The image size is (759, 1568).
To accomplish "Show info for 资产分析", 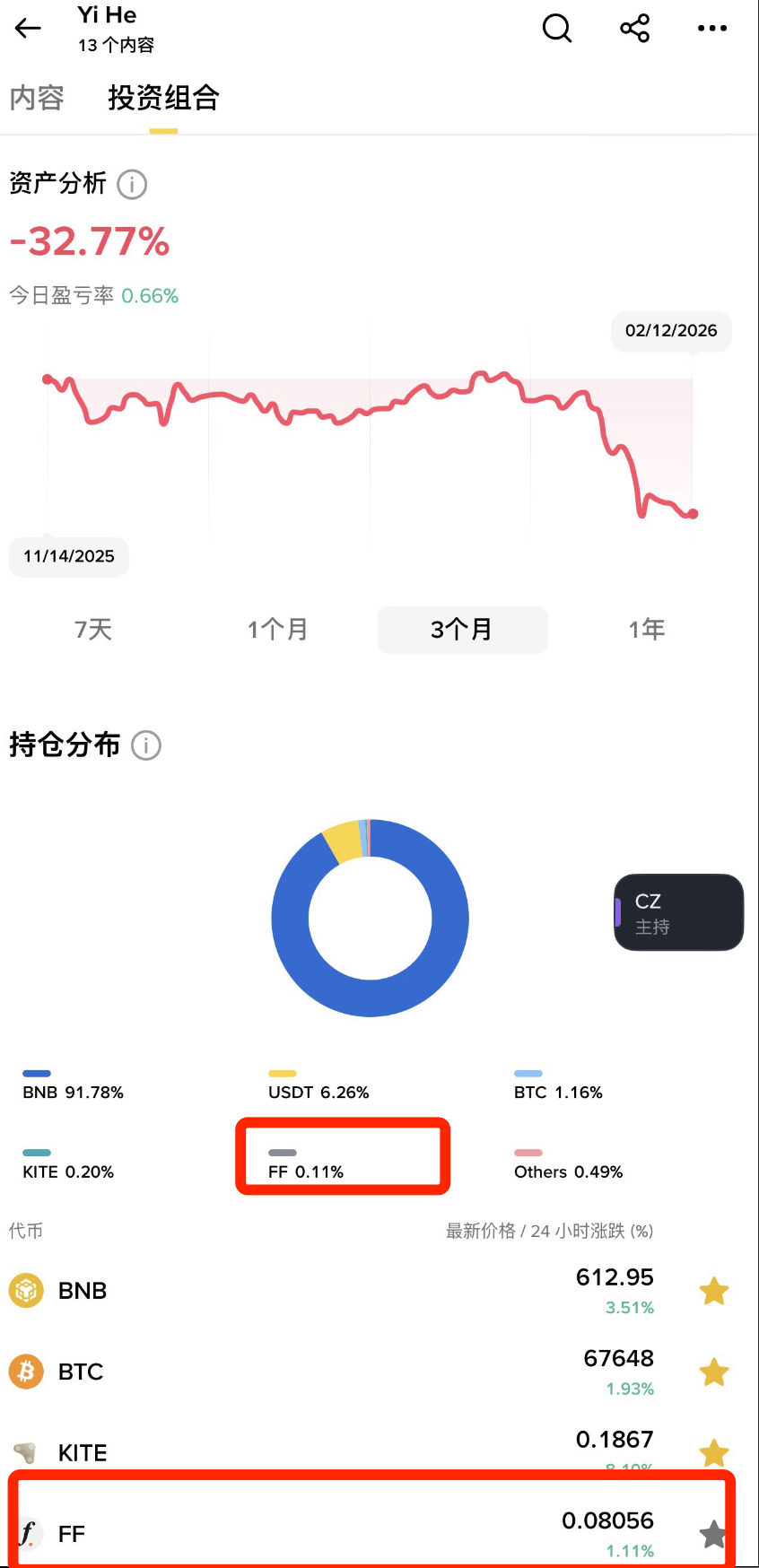I will point(132,184).
